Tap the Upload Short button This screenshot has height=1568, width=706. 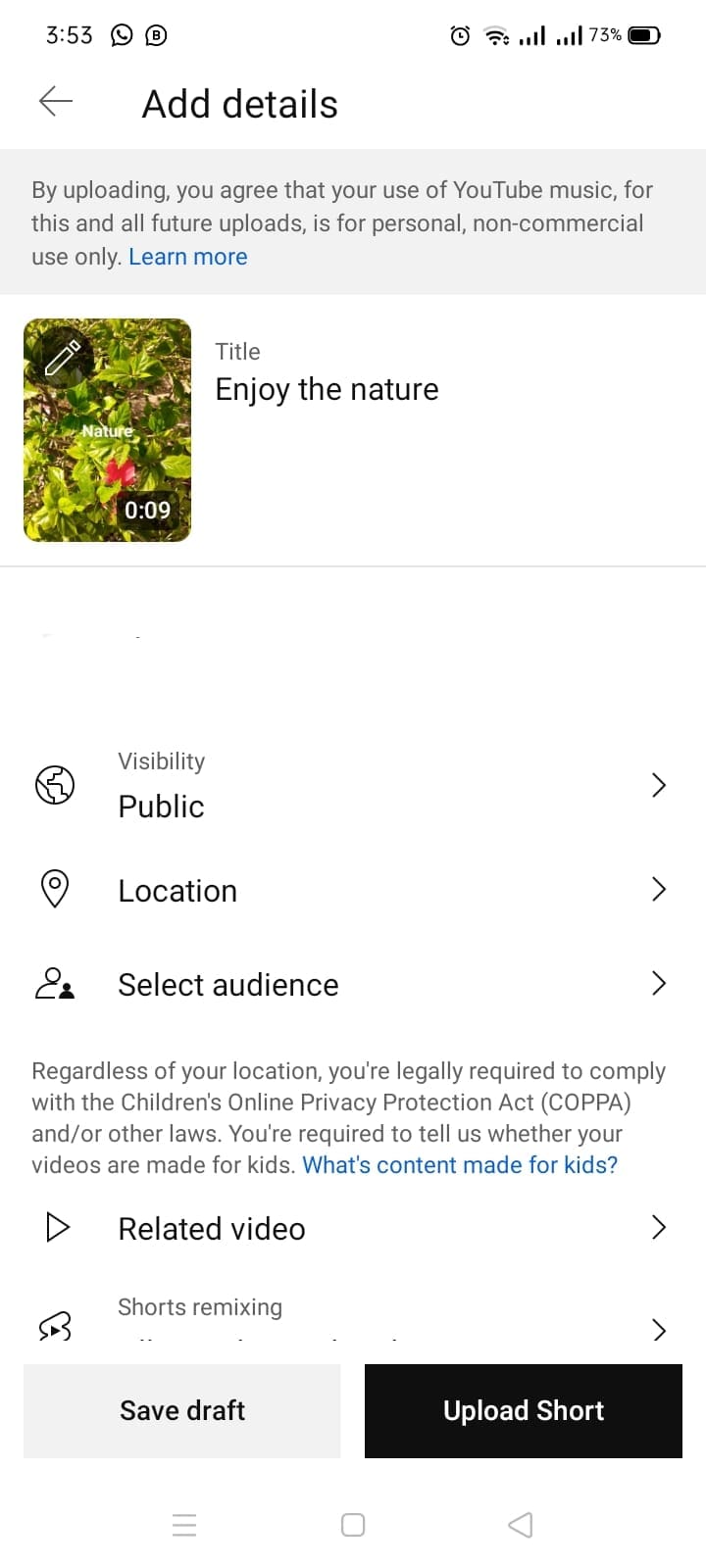tap(523, 1410)
